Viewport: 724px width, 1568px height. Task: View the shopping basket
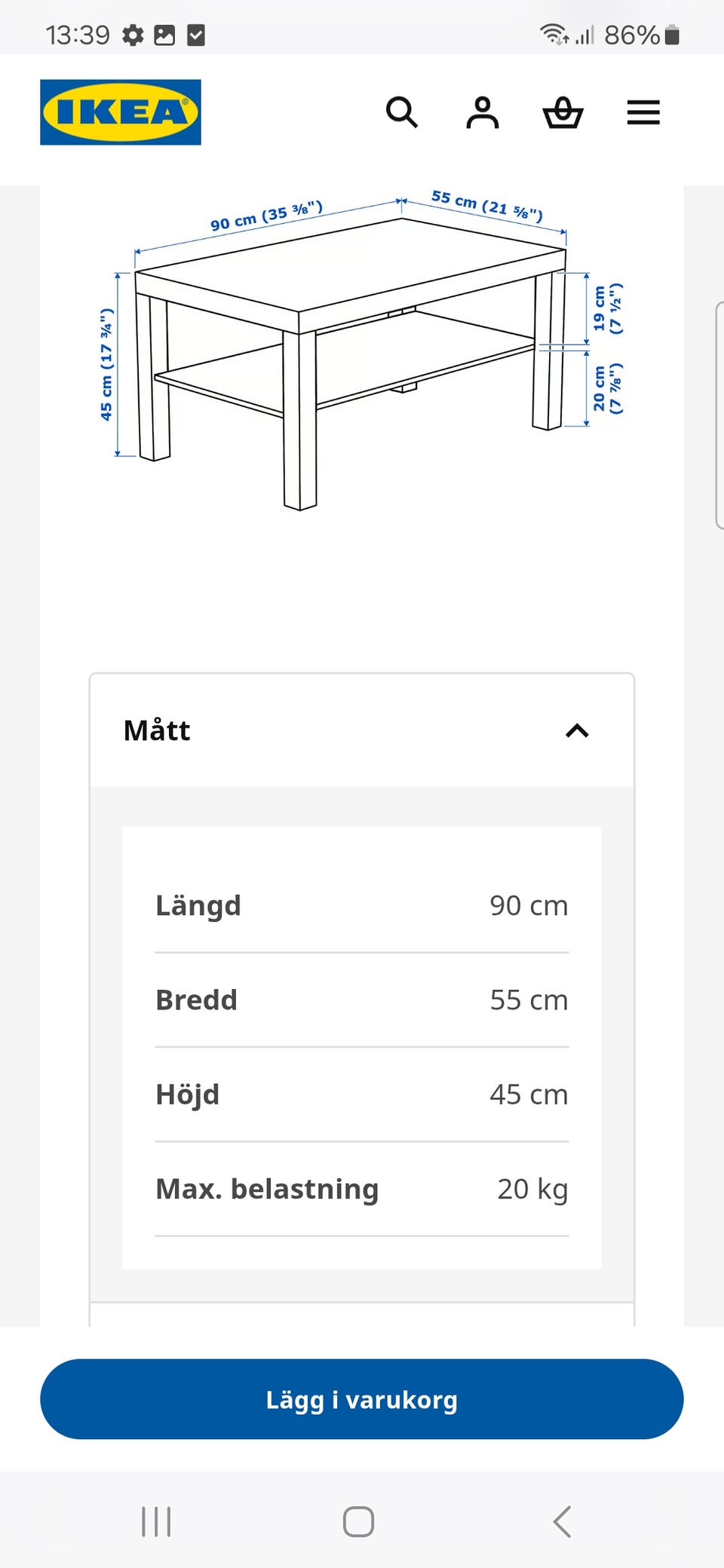tap(563, 112)
